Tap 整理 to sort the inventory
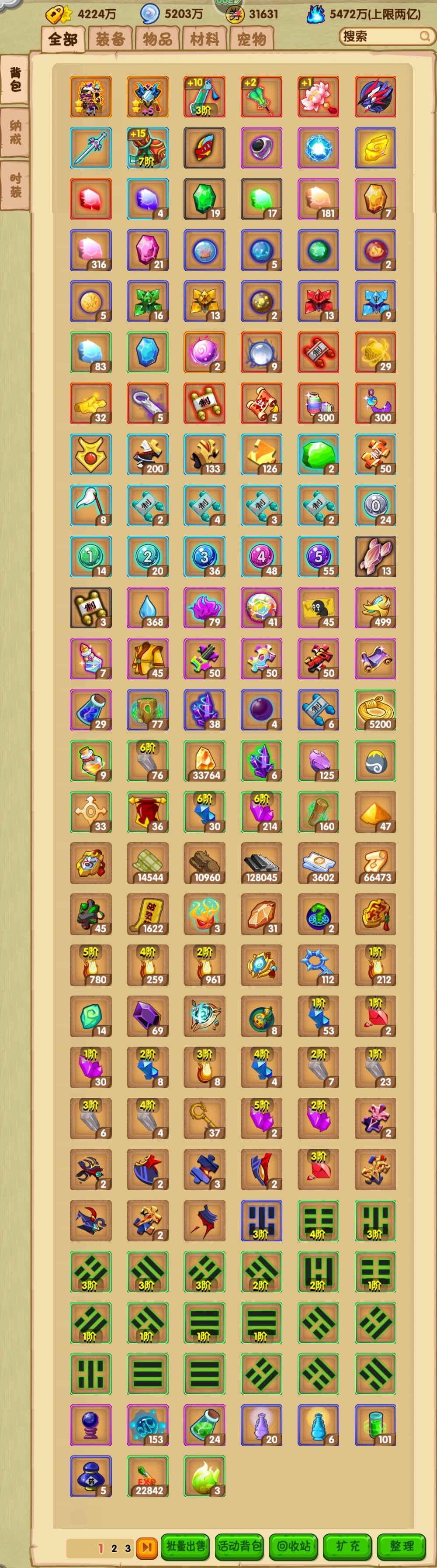 pyautogui.click(x=400, y=1546)
